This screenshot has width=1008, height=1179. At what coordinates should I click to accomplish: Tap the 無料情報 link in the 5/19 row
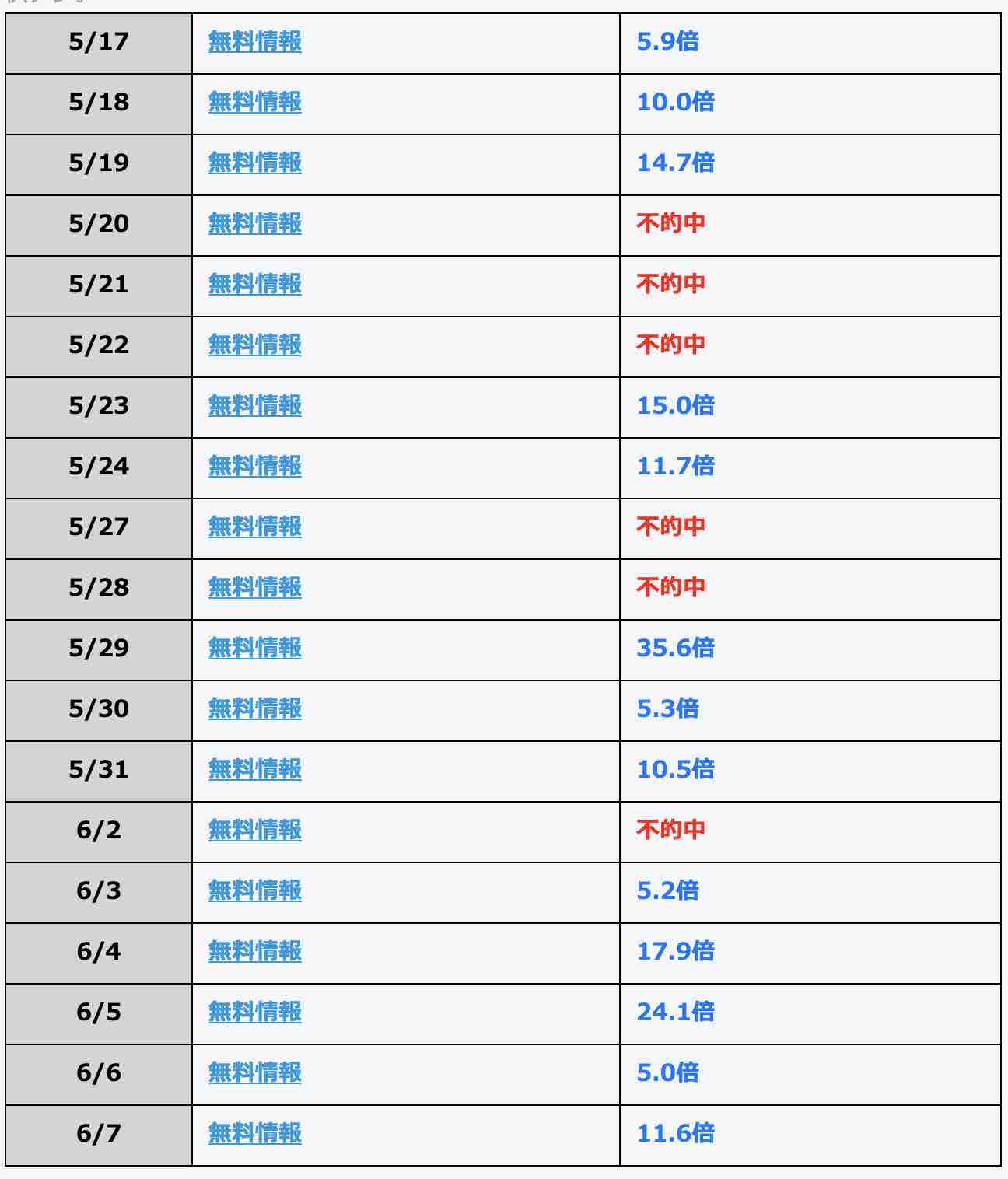255,163
